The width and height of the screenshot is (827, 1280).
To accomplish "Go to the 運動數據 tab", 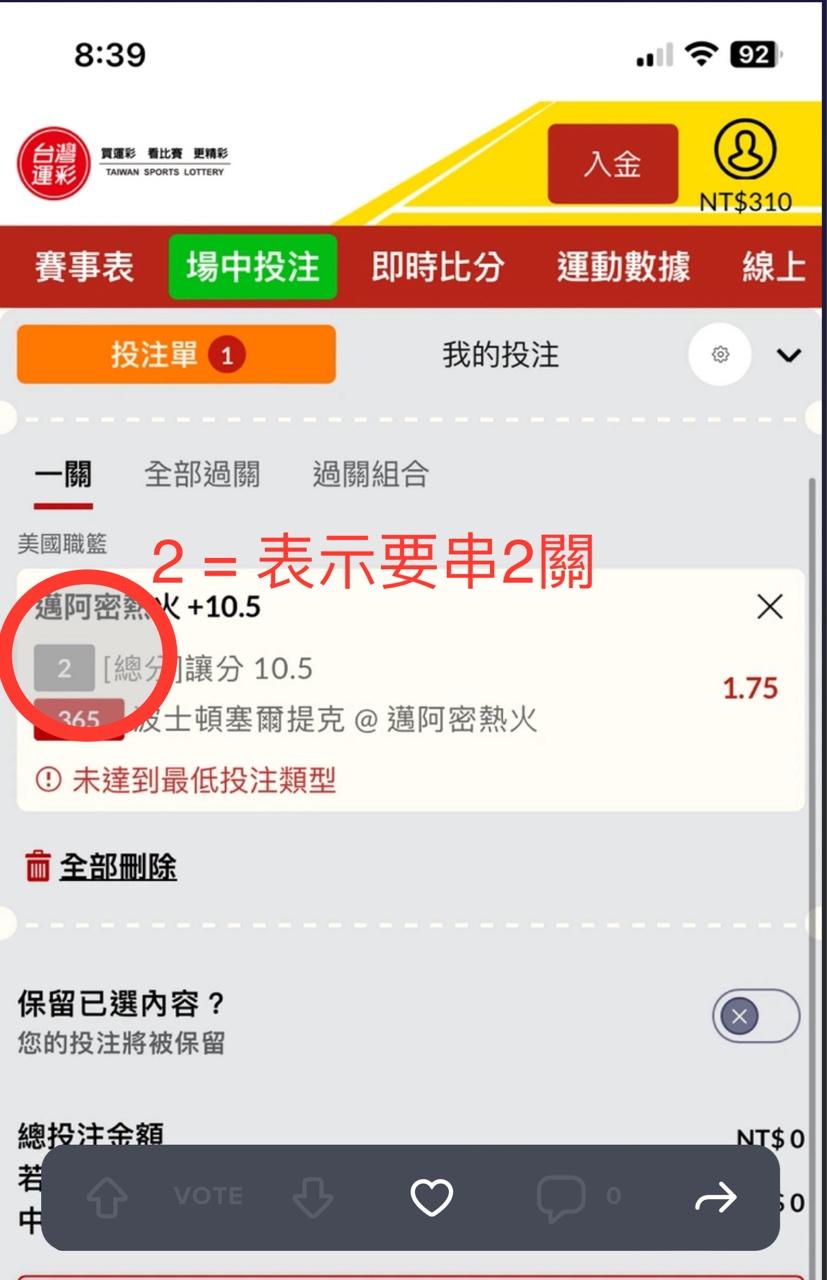I will click(x=623, y=267).
